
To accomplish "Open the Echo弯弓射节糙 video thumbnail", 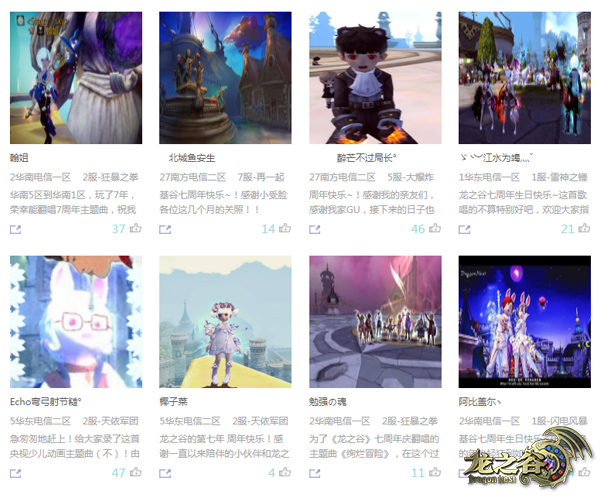I will pos(76,322).
